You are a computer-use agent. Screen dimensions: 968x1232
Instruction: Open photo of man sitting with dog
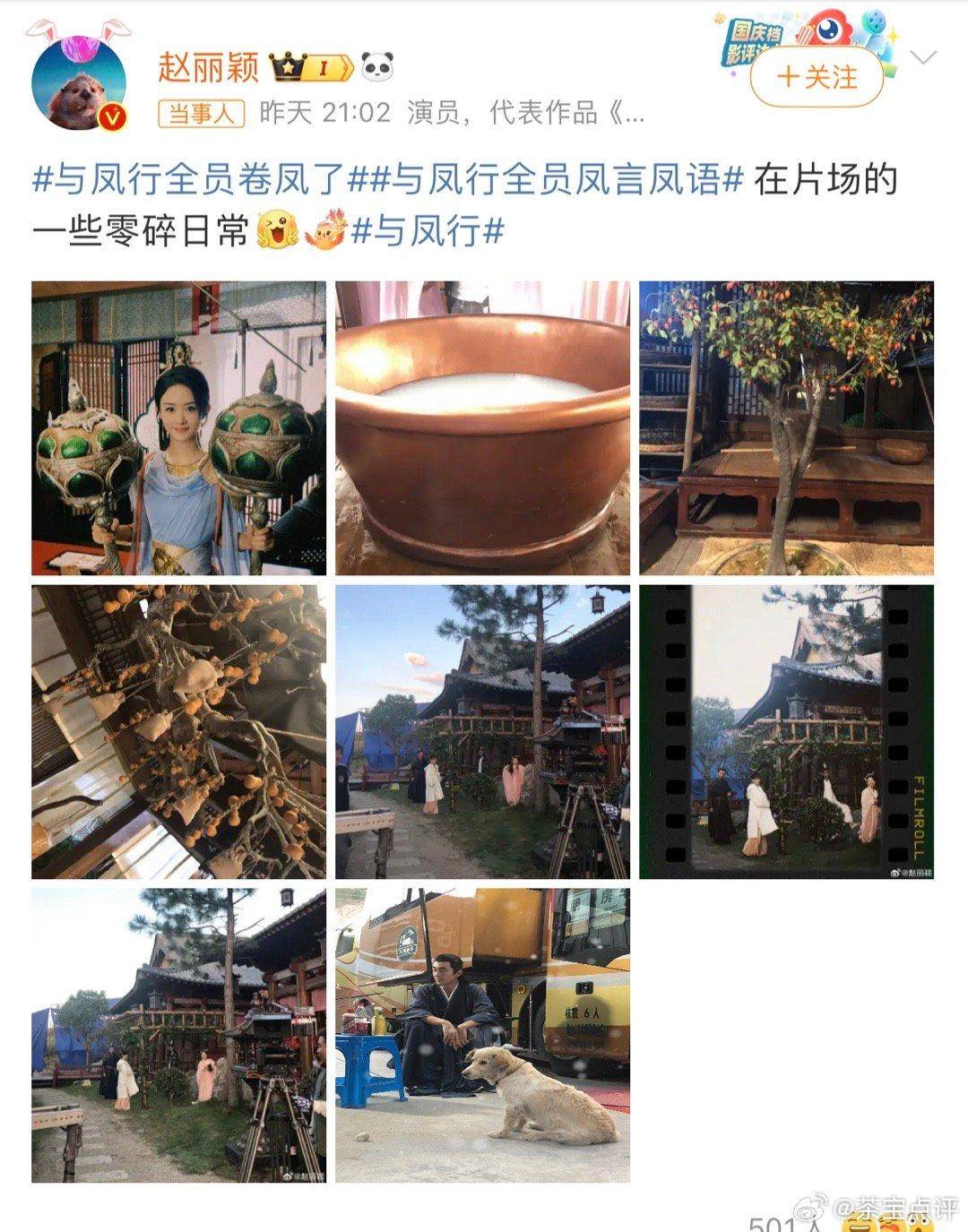tap(482, 1035)
